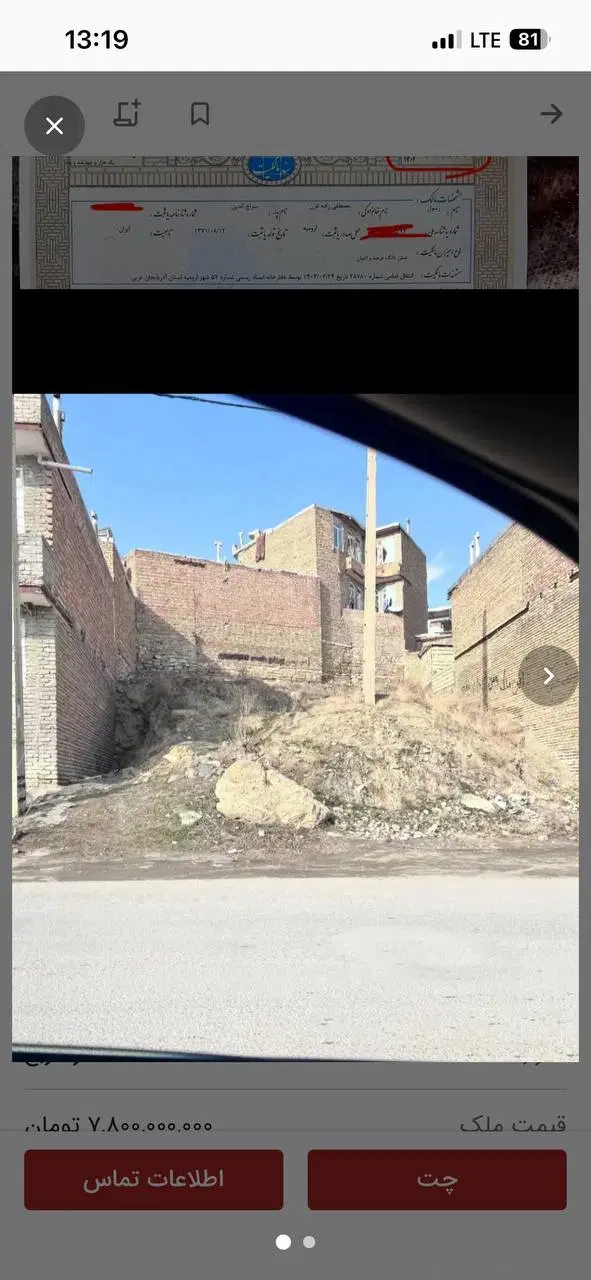Open اطلاعات تماس contact info
Image resolution: width=591 pixels, height=1280 pixels.
click(x=154, y=1180)
